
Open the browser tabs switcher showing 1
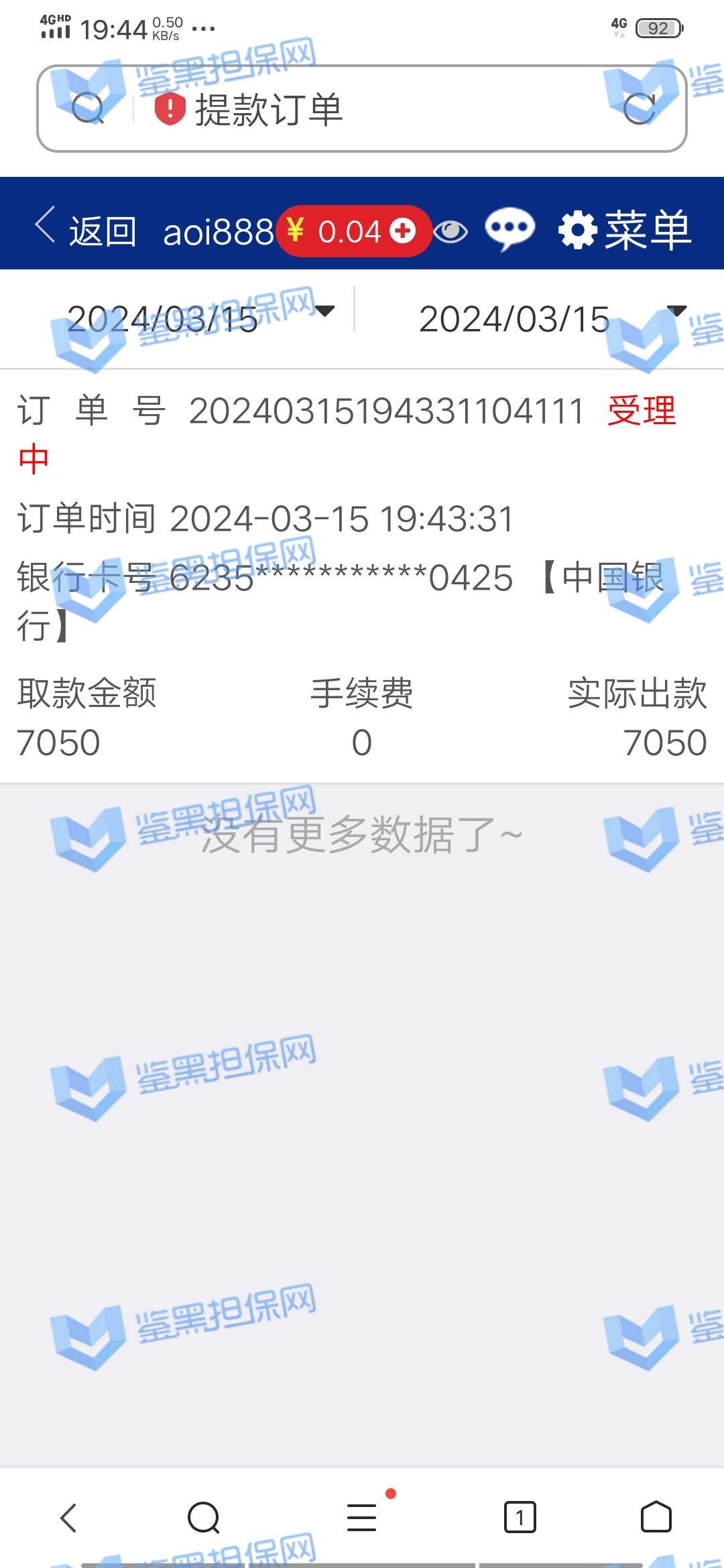(x=520, y=1518)
